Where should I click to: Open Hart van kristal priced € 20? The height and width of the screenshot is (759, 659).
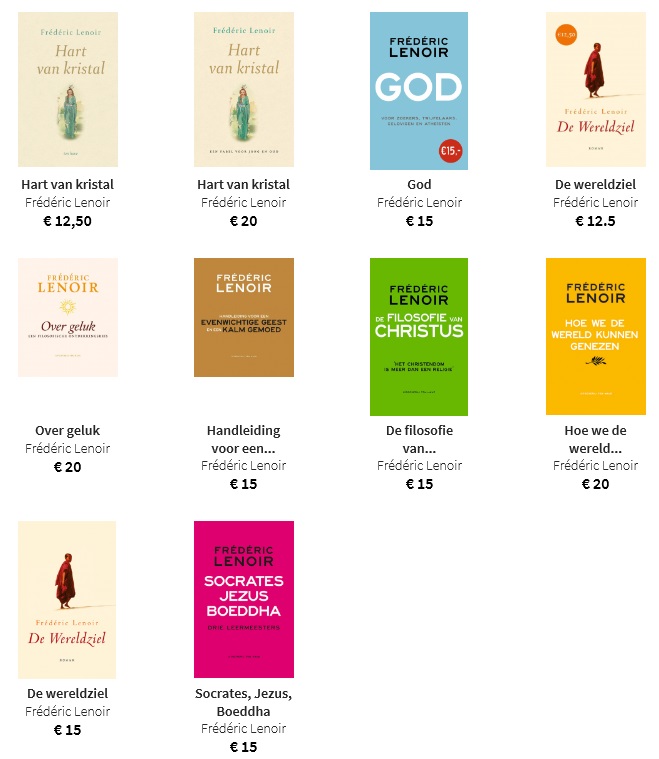pos(243,90)
